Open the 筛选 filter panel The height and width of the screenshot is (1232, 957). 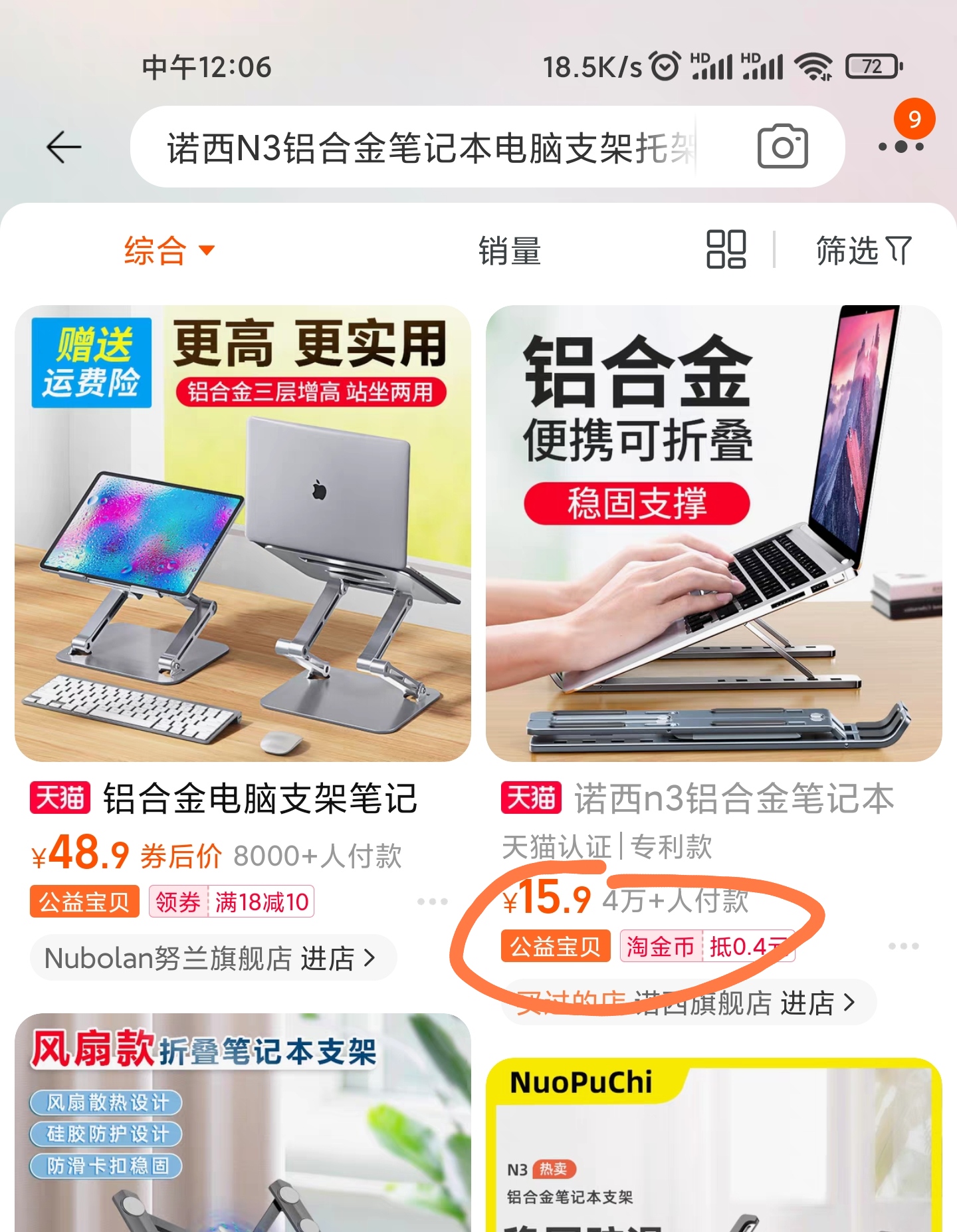[x=863, y=251]
